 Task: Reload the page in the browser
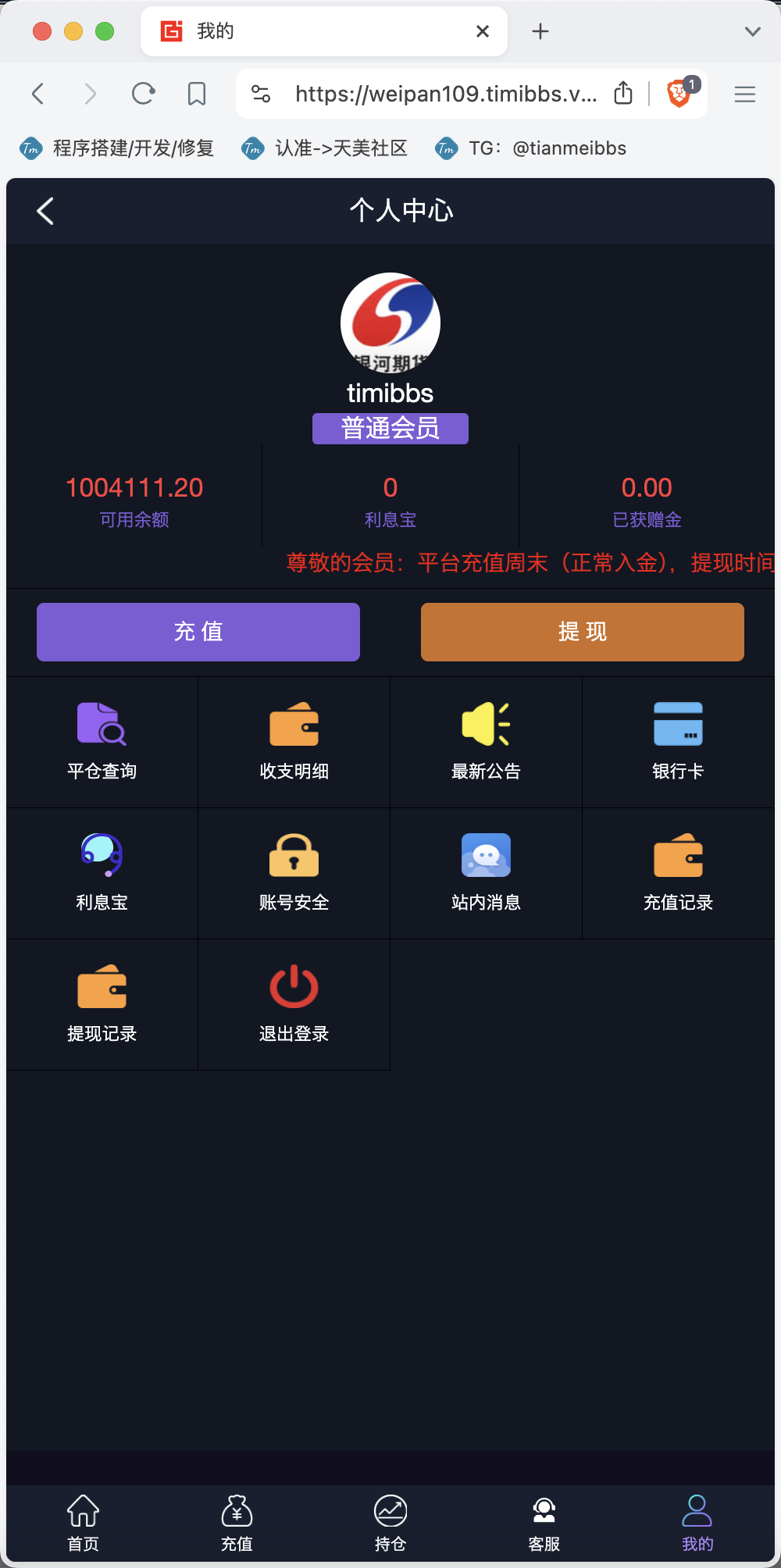[143, 94]
